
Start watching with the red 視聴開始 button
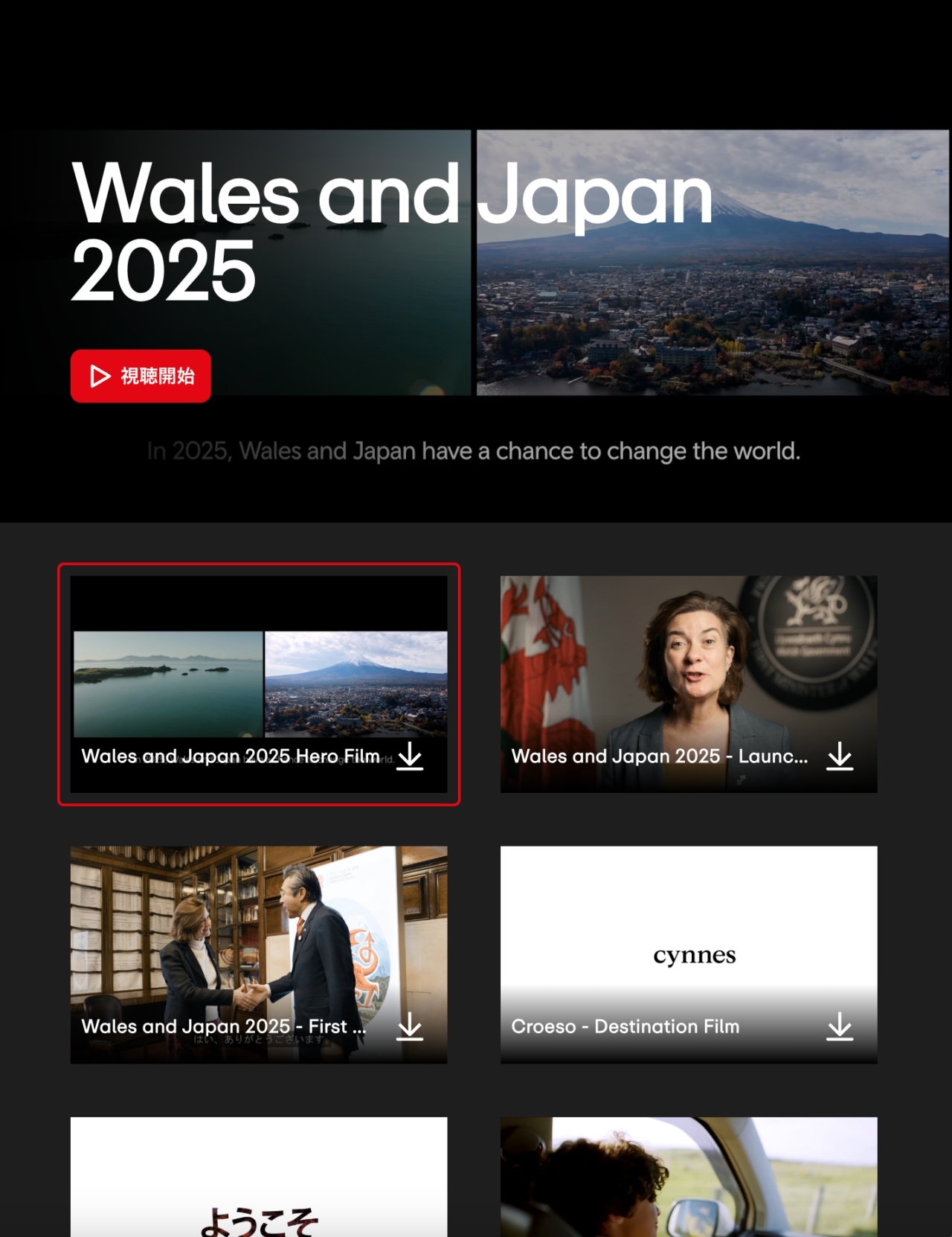[x=141, y=376]
